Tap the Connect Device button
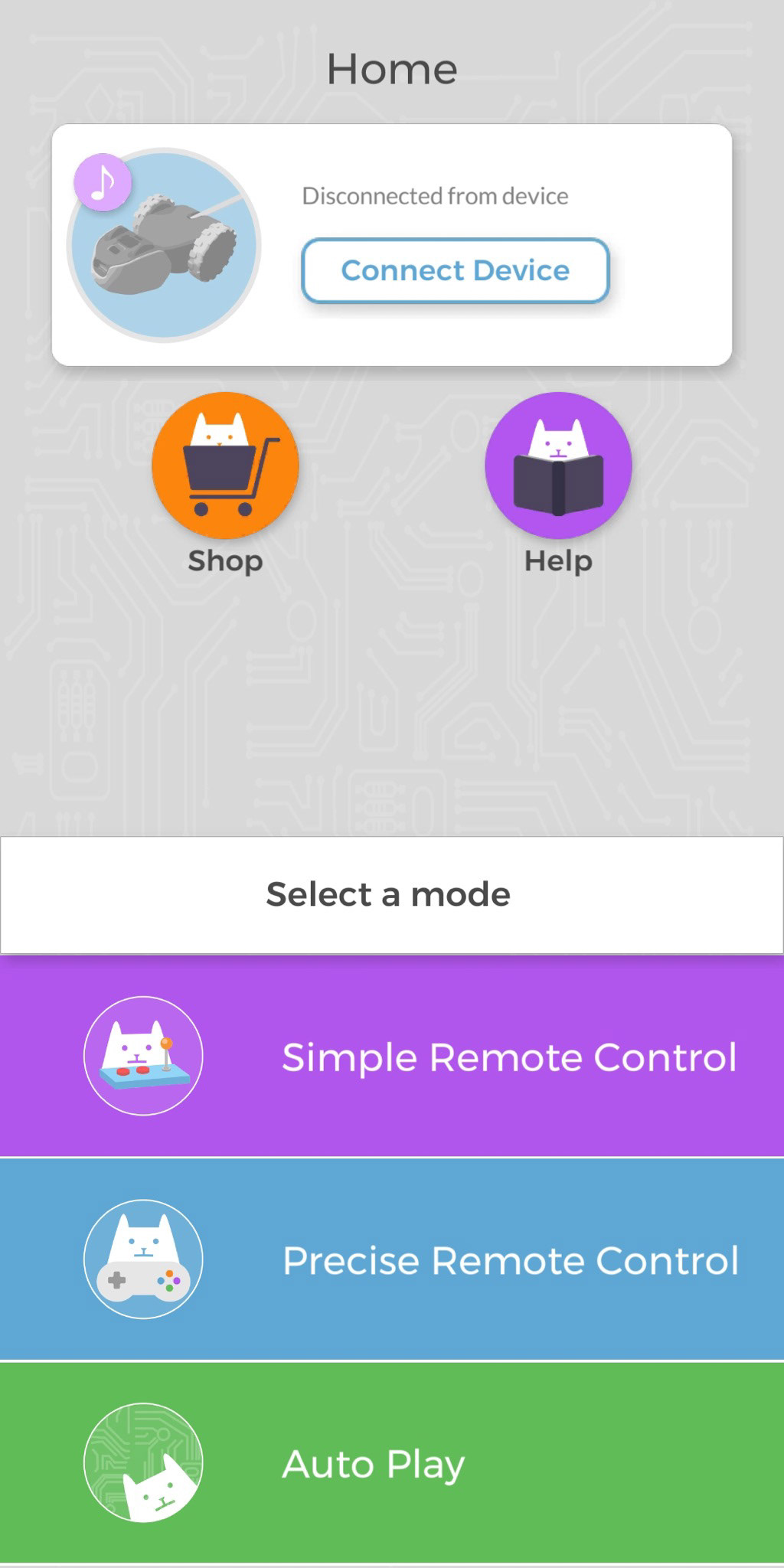Image resolution: width=784 pixels, height=1568 pixels. (456, 270)
